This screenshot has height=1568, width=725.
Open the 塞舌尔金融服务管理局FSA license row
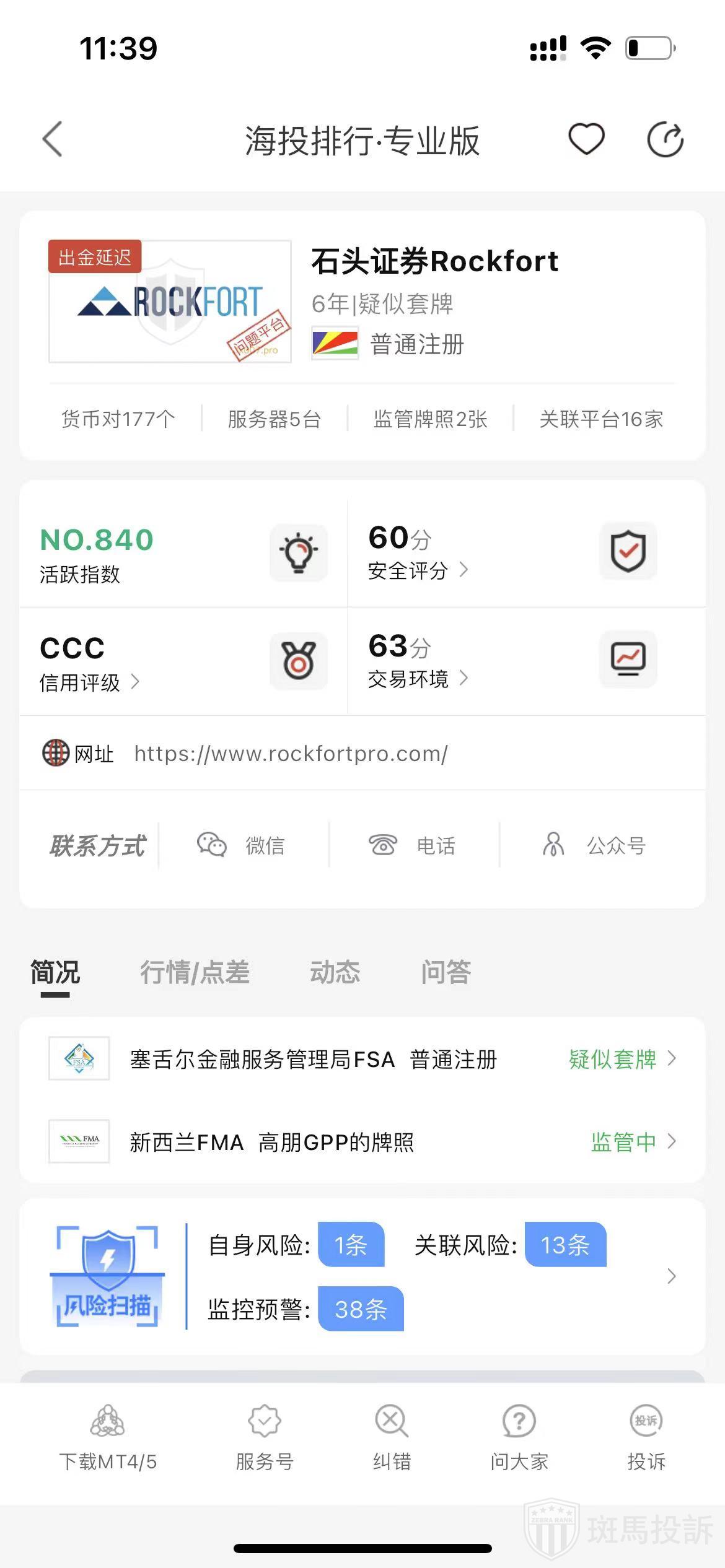(x=362, y=1059)
